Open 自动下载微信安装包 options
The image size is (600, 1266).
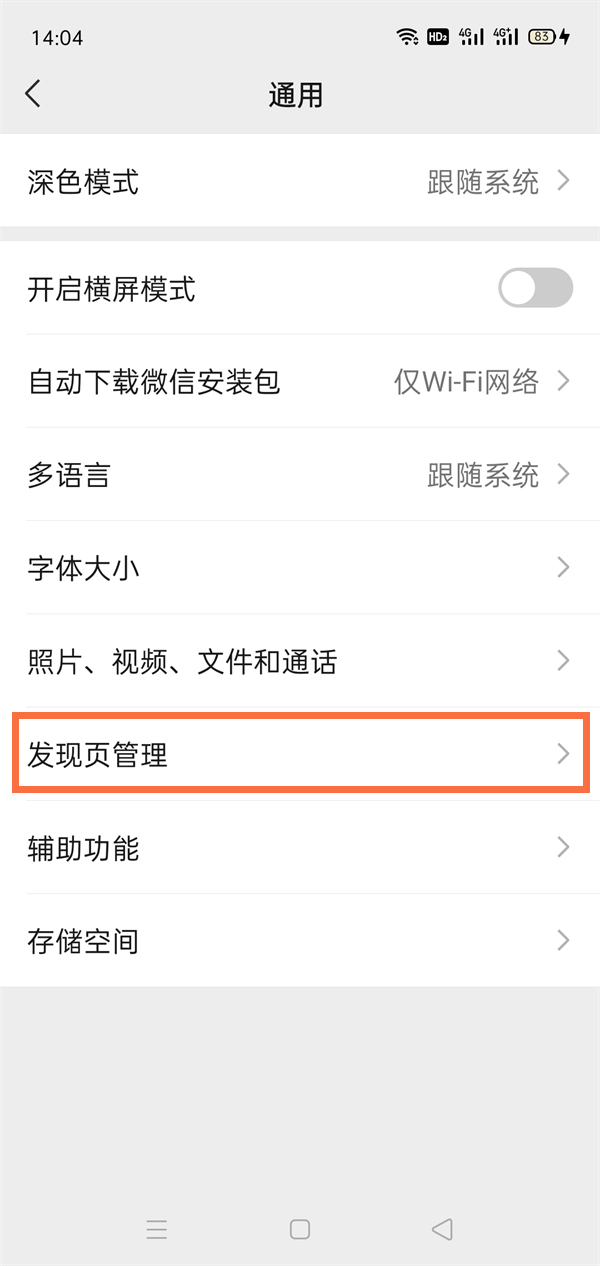[x=300, y=381]
